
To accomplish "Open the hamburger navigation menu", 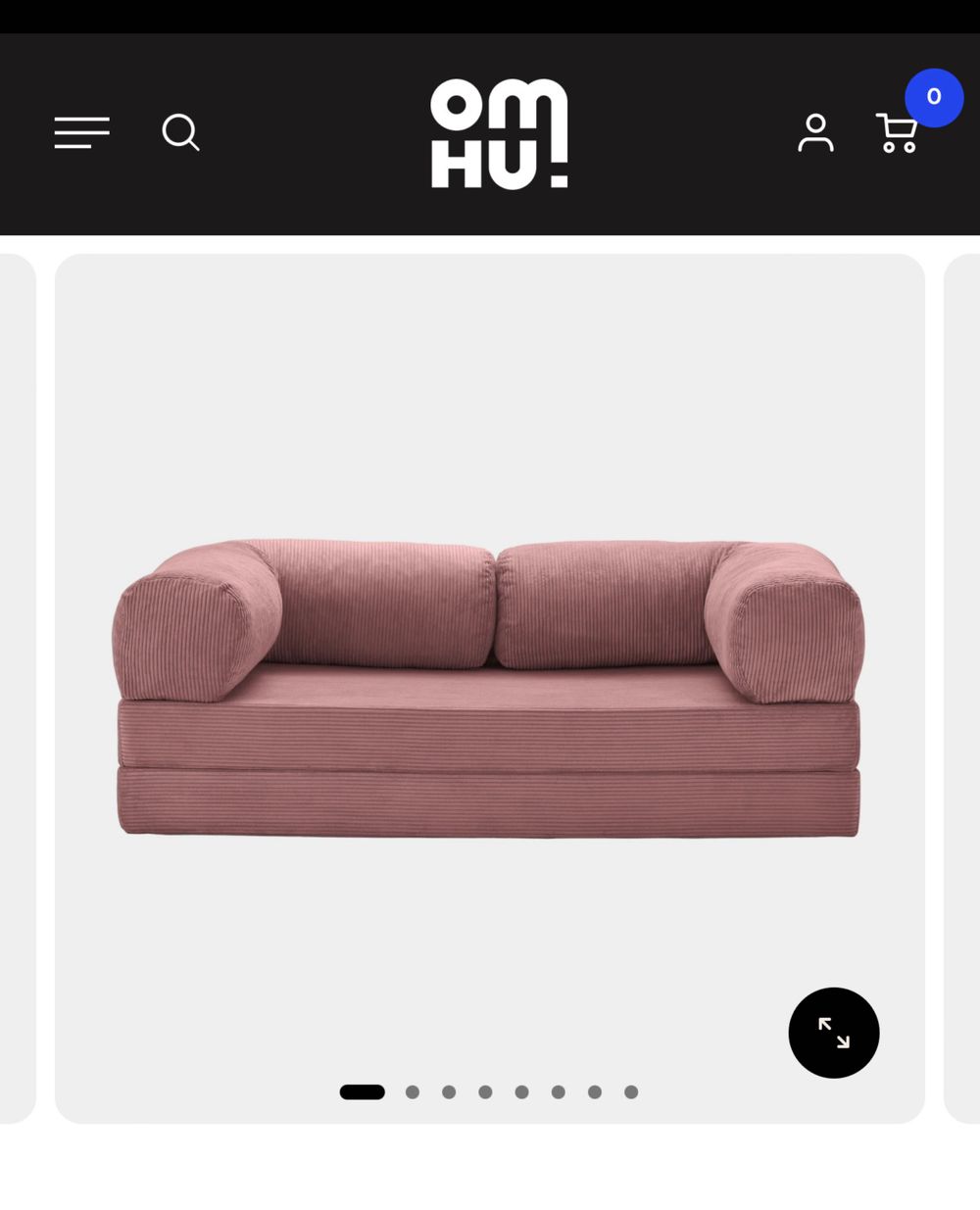I will [x=81, y=132].
